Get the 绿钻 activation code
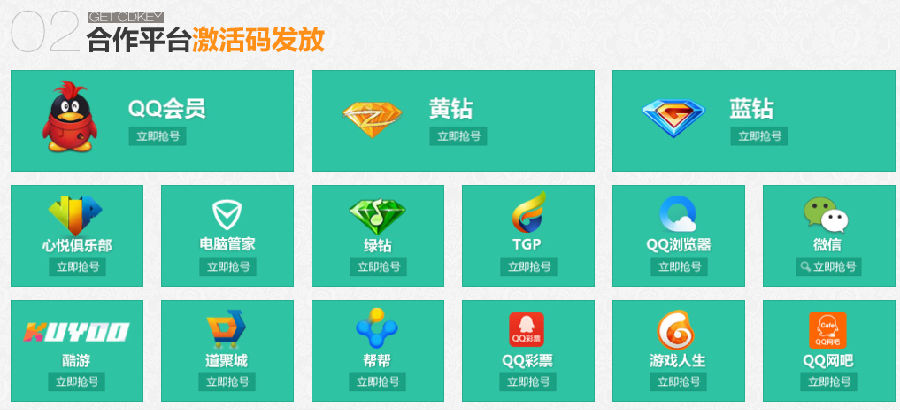Screen dimensions: 900x410 coord(378,267)
